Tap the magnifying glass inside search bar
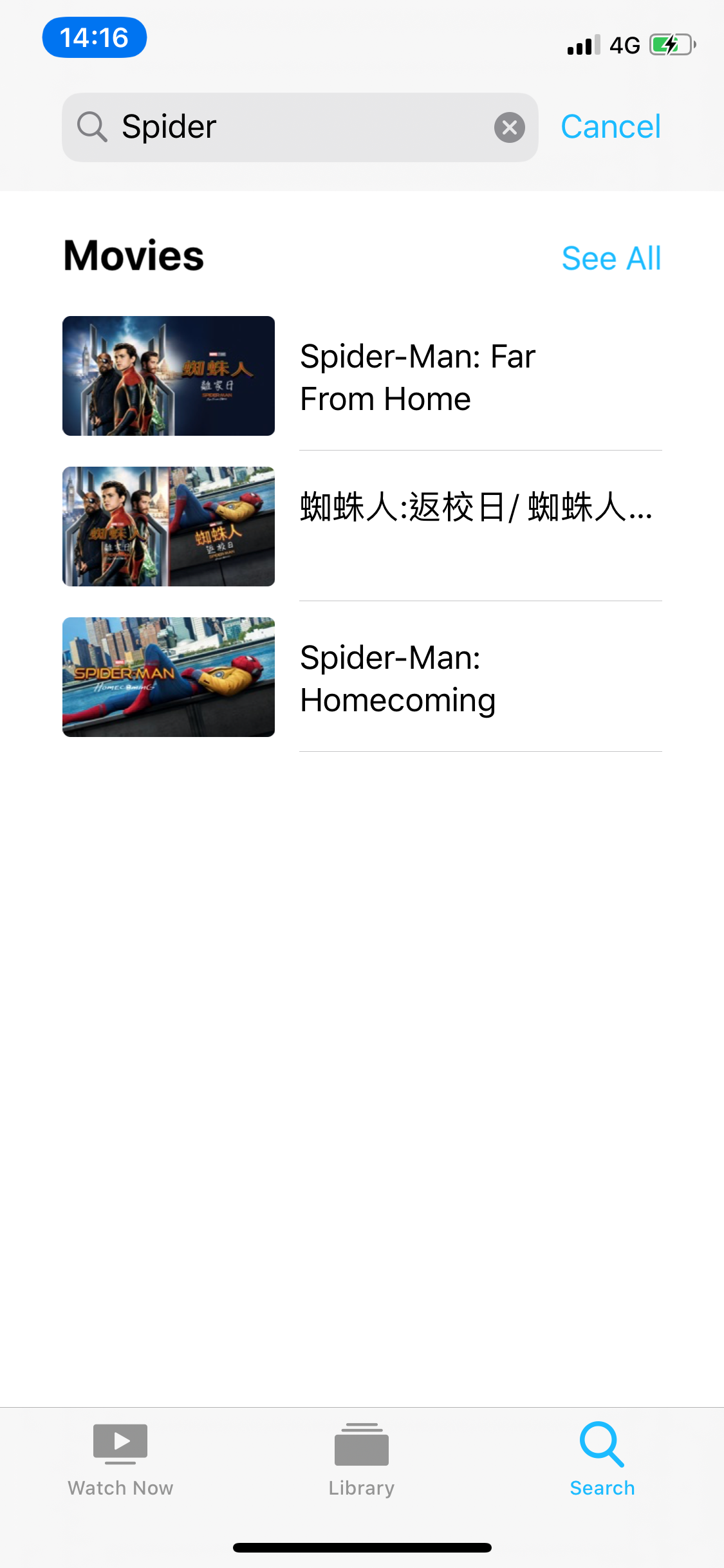The height and width of the screenshot is (1568, 724). pyautogui.click(x=92, y=127)
